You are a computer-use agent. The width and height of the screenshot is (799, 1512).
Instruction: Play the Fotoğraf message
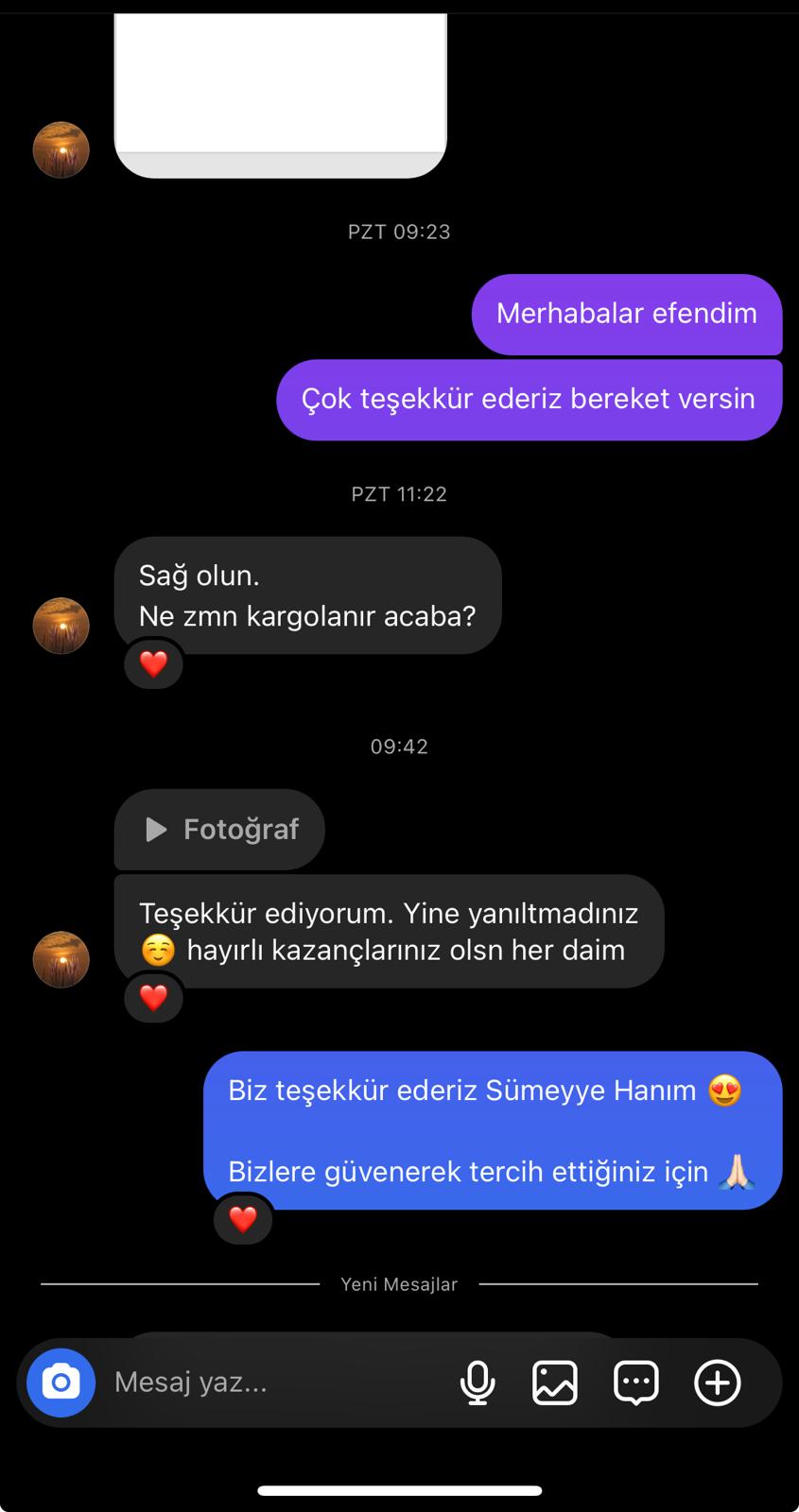[219, 830]
